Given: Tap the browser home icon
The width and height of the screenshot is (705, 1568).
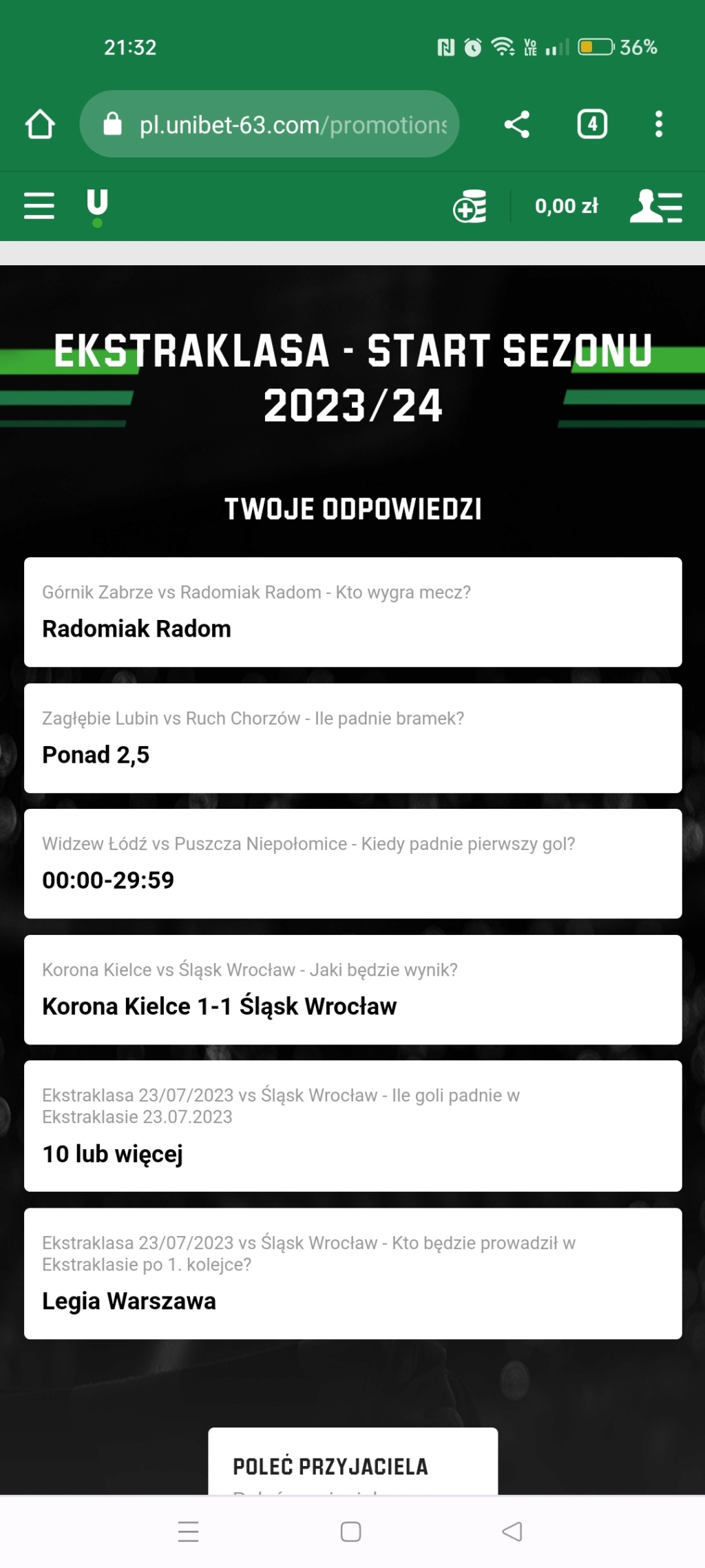Looking at the screenshot, I should (x=40, y=125).
